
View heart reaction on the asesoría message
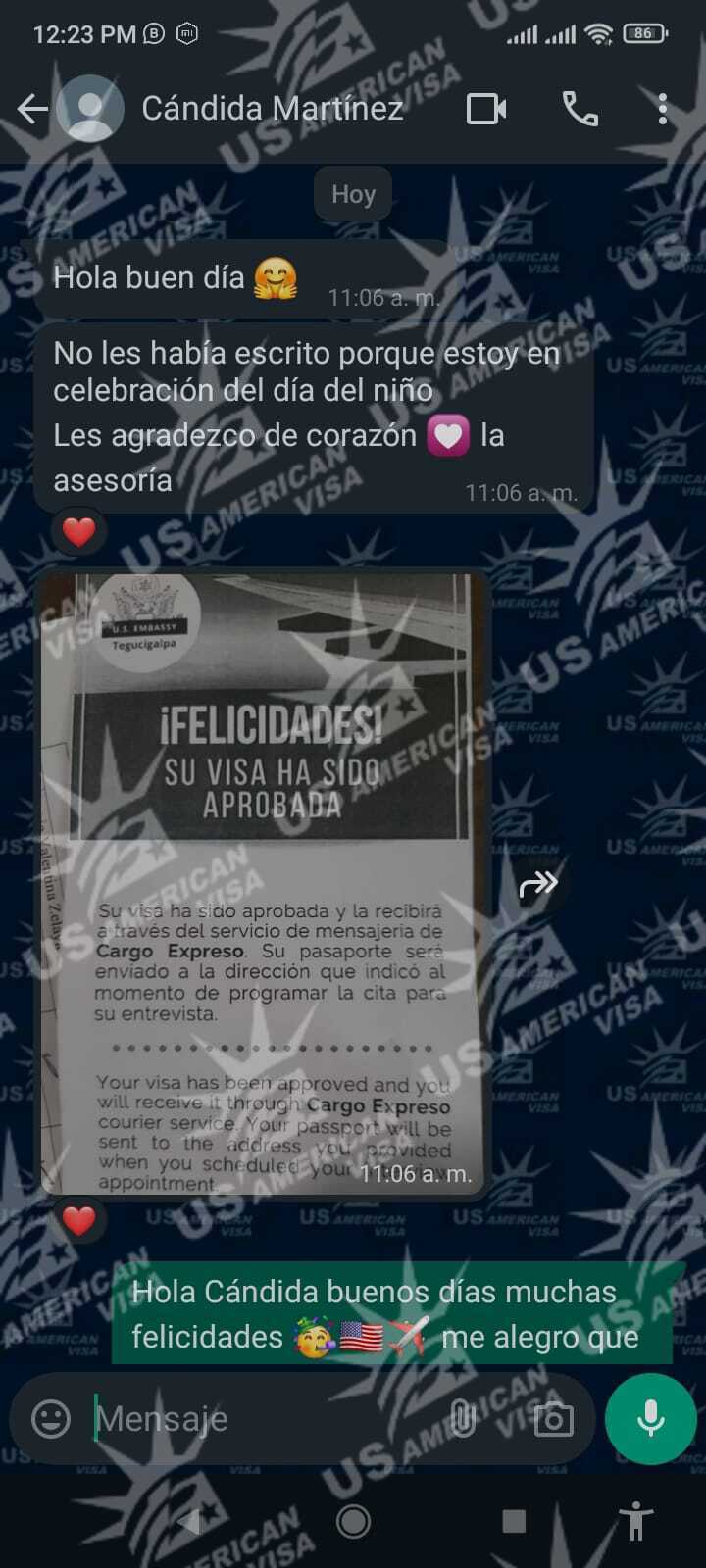[x=78, y=532]
